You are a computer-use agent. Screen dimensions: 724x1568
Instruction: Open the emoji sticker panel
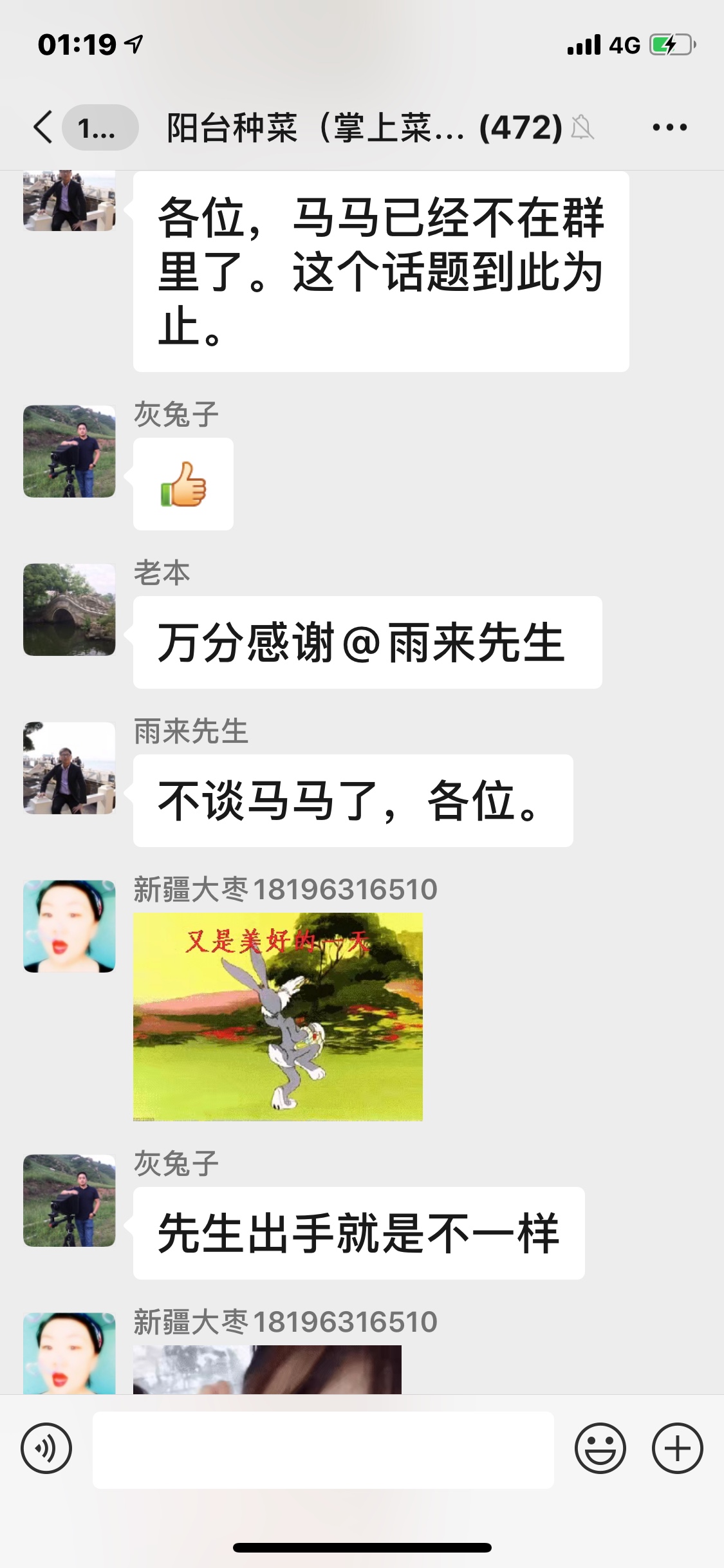pos(600,1449)
